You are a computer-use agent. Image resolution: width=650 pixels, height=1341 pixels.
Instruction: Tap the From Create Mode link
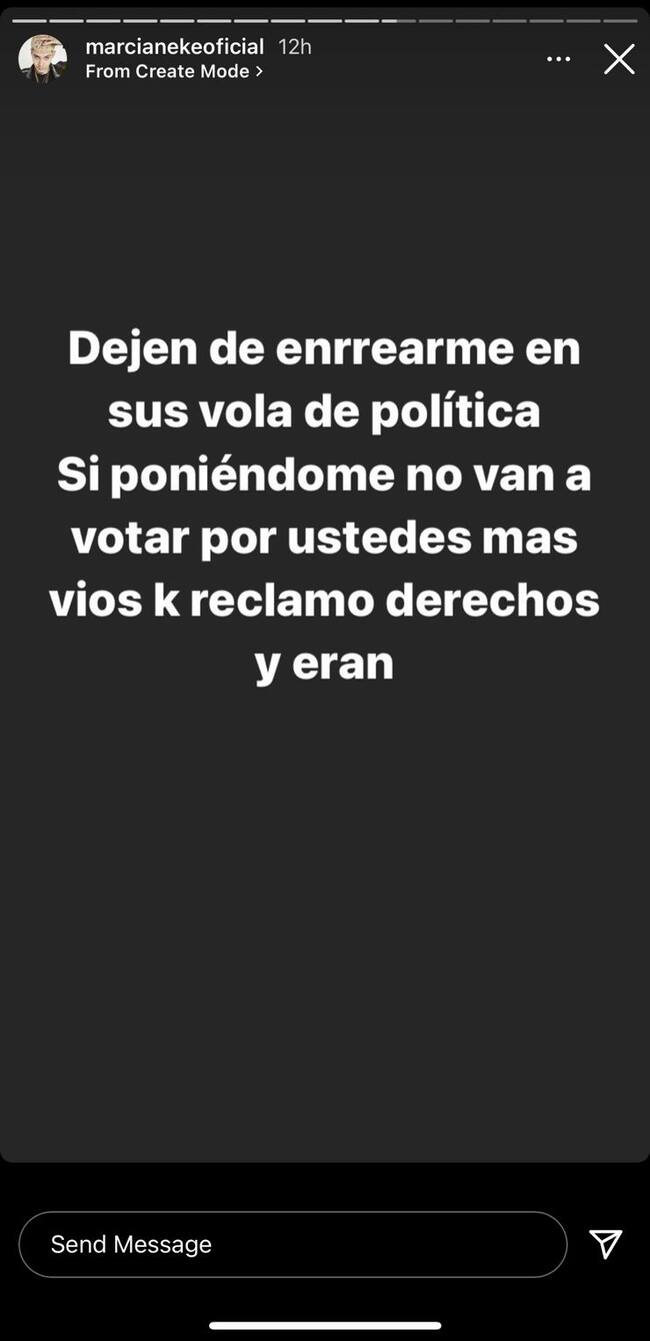click(x=174, y=71)
